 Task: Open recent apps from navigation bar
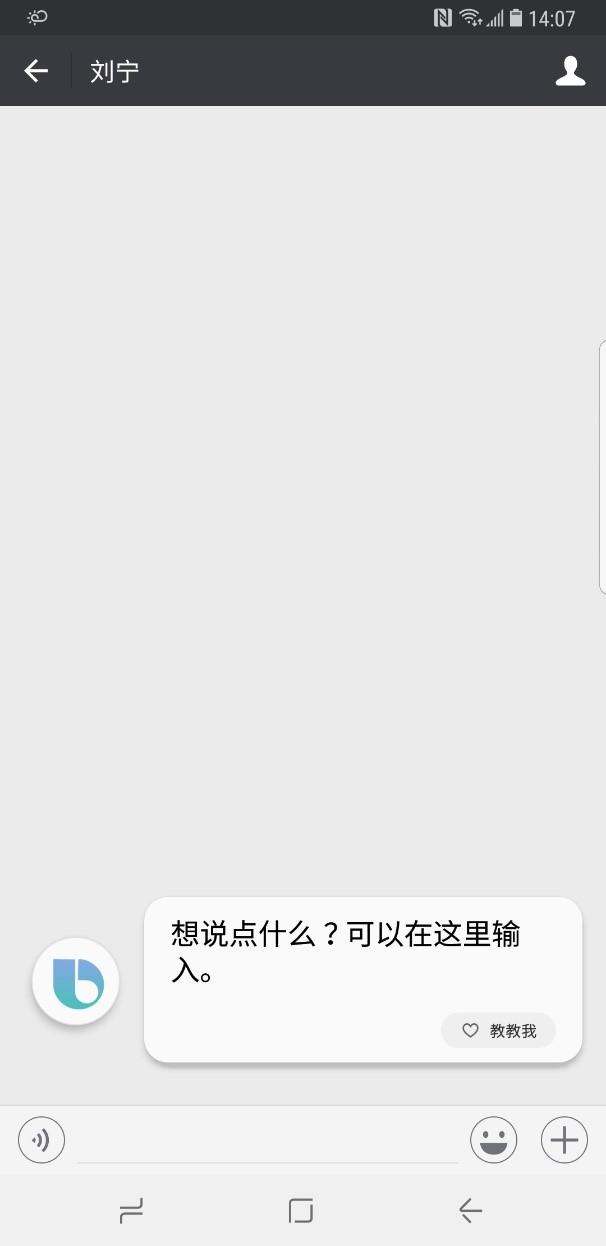[131, 1211]
